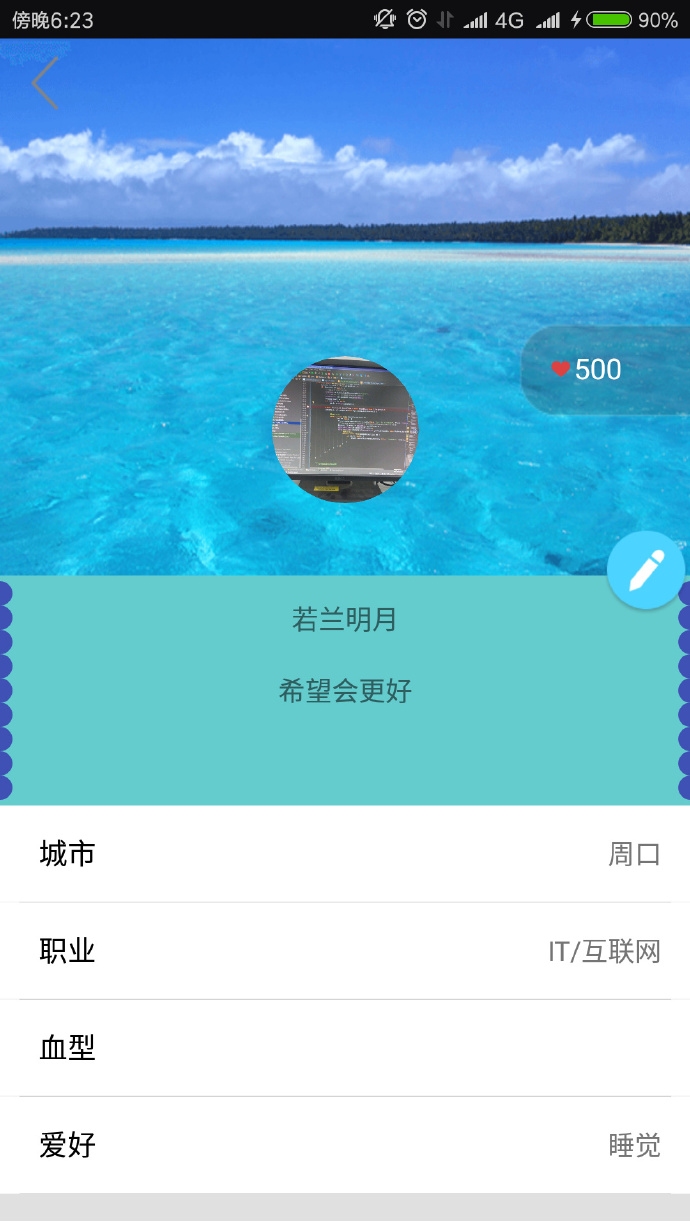The width and height of the screenshot is (690, 1227).
Task: Open the 爱好 row
Action: click(x=345, y=1145)
